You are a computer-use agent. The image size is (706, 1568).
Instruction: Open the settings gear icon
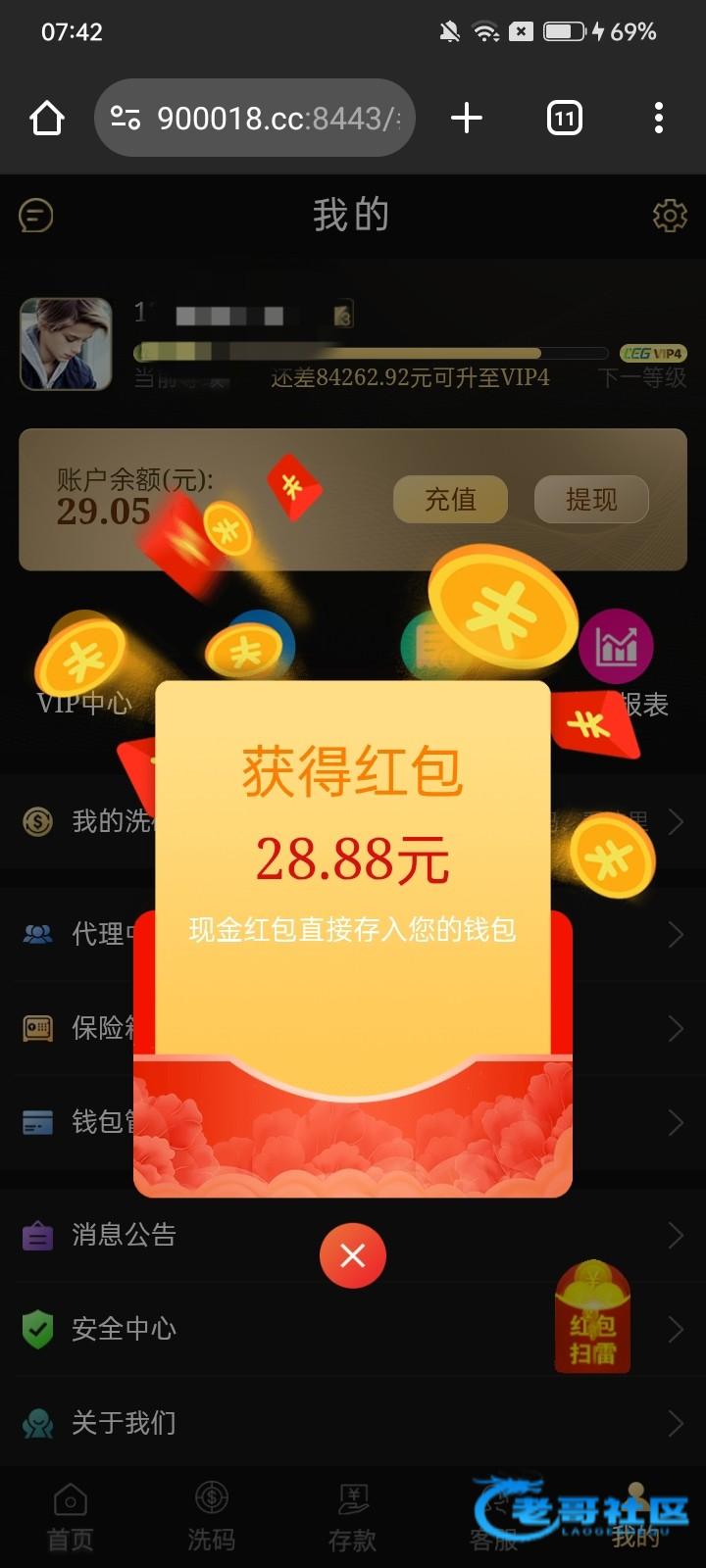[x=670, y=216]
